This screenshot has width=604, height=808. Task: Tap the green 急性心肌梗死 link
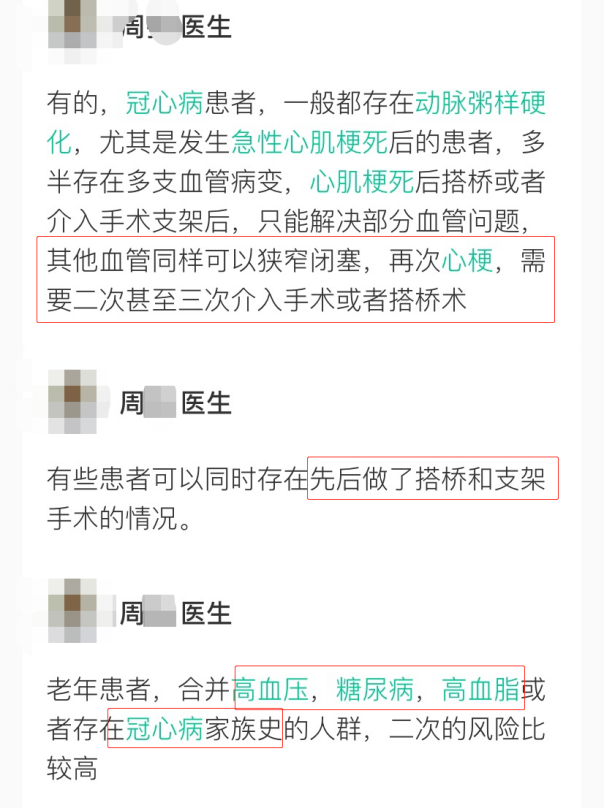[x=309, y=142]
